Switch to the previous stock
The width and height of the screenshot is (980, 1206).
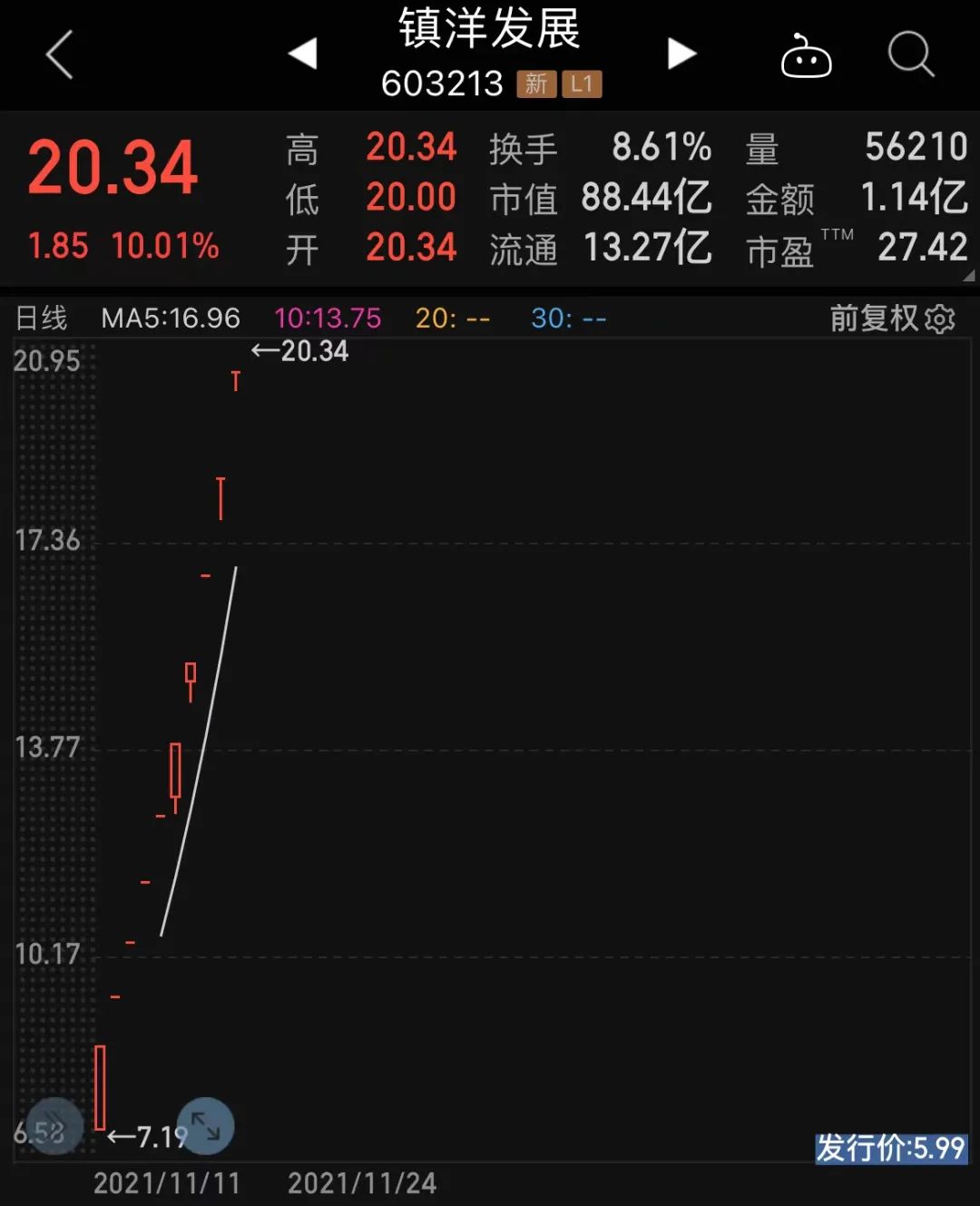[x=303, y=54]
